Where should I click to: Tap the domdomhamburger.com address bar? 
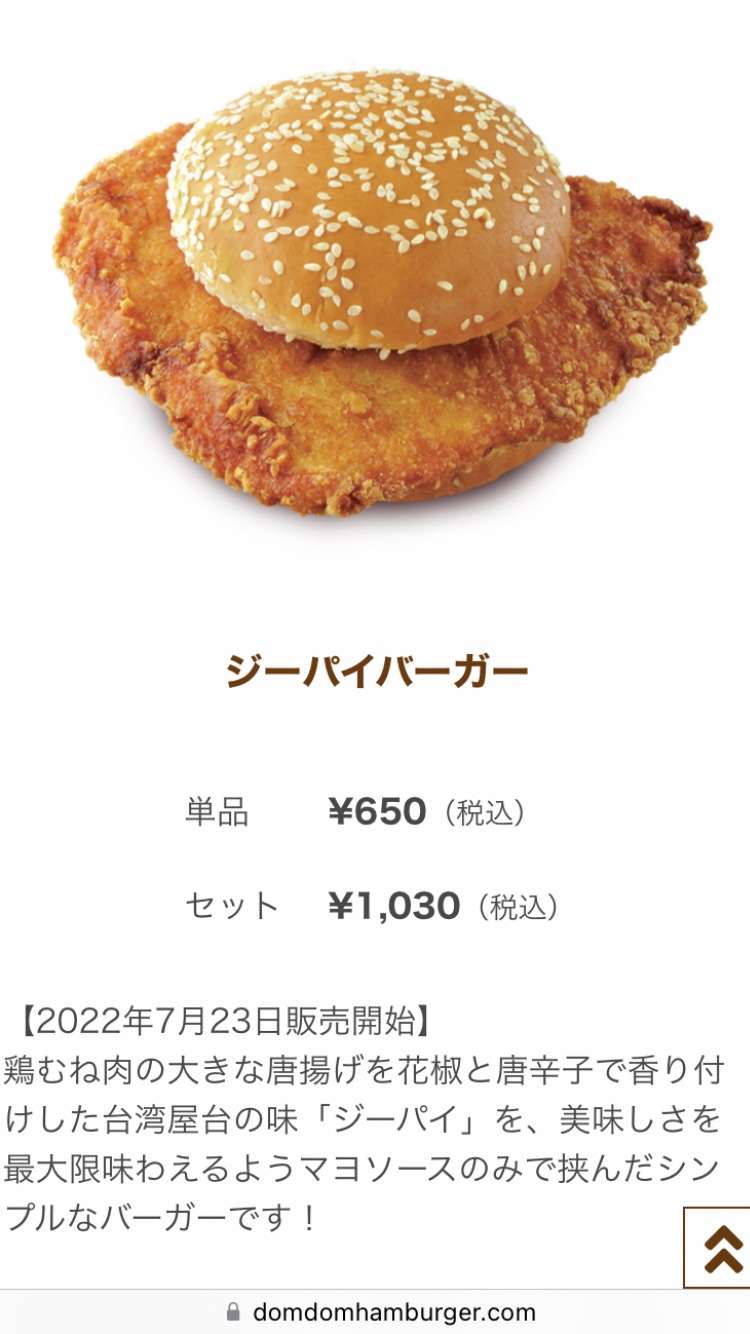pyautogui.click(x=380, y=1312)
